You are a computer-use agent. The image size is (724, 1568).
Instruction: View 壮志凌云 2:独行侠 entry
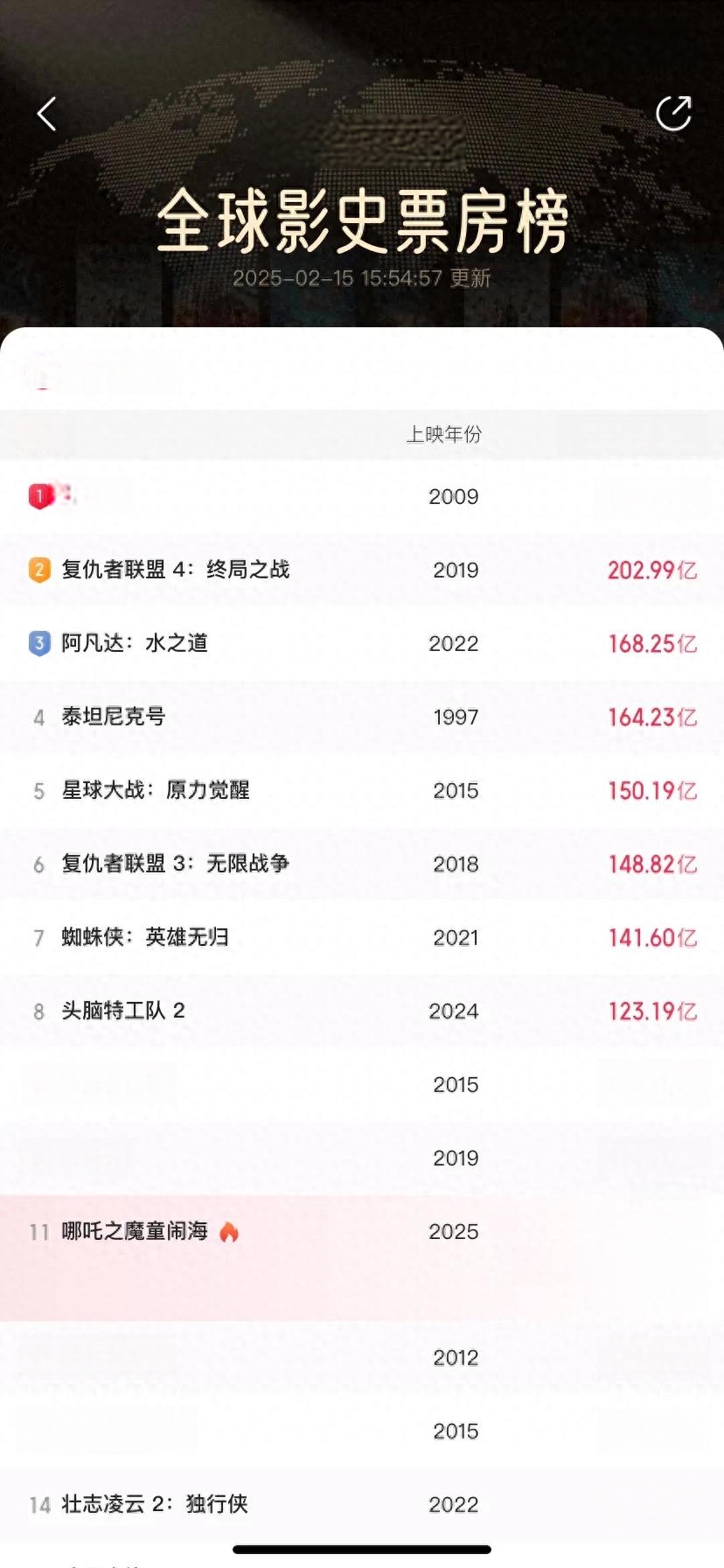(362, 1504)
